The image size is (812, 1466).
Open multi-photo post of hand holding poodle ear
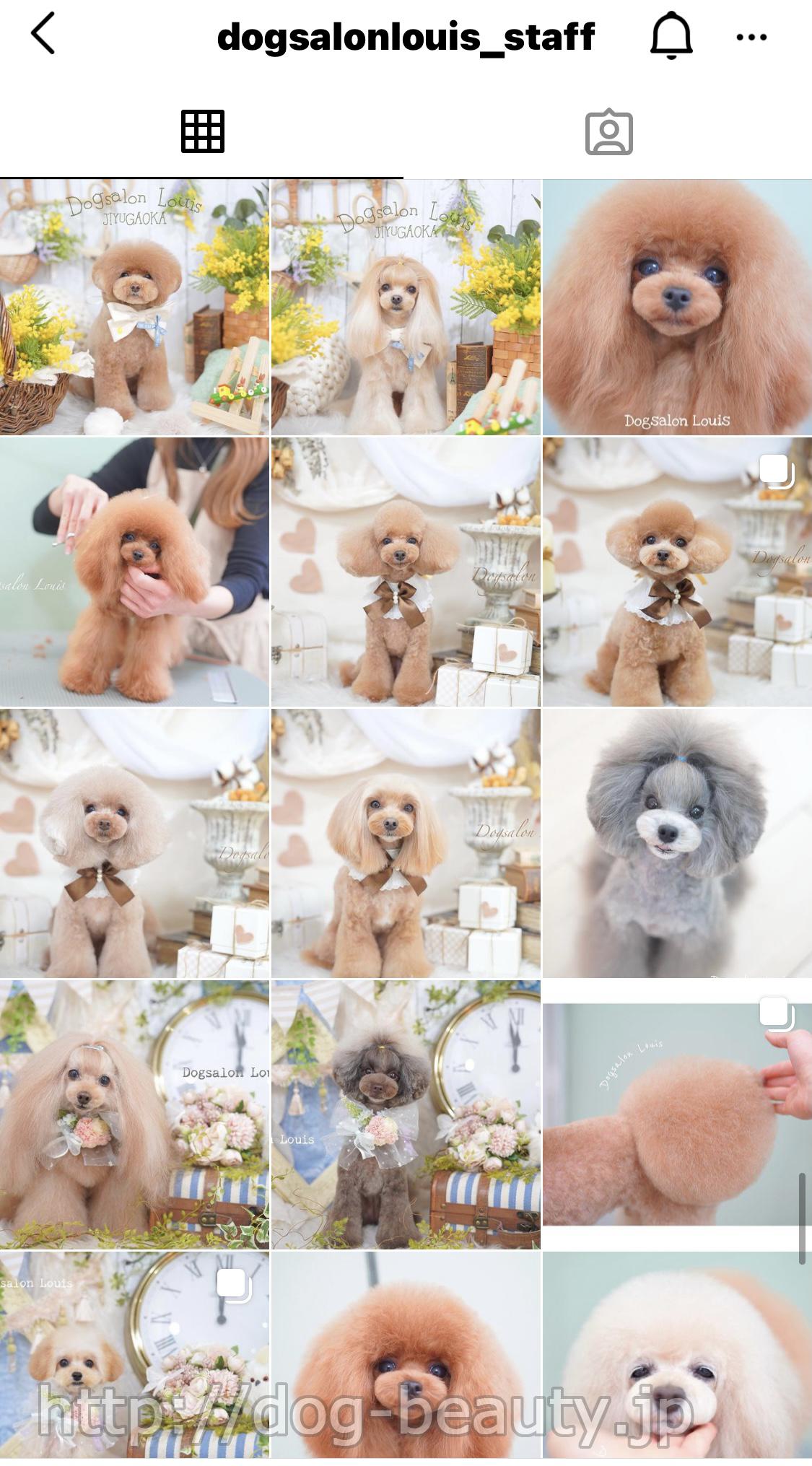click(x=677, y=1114)
